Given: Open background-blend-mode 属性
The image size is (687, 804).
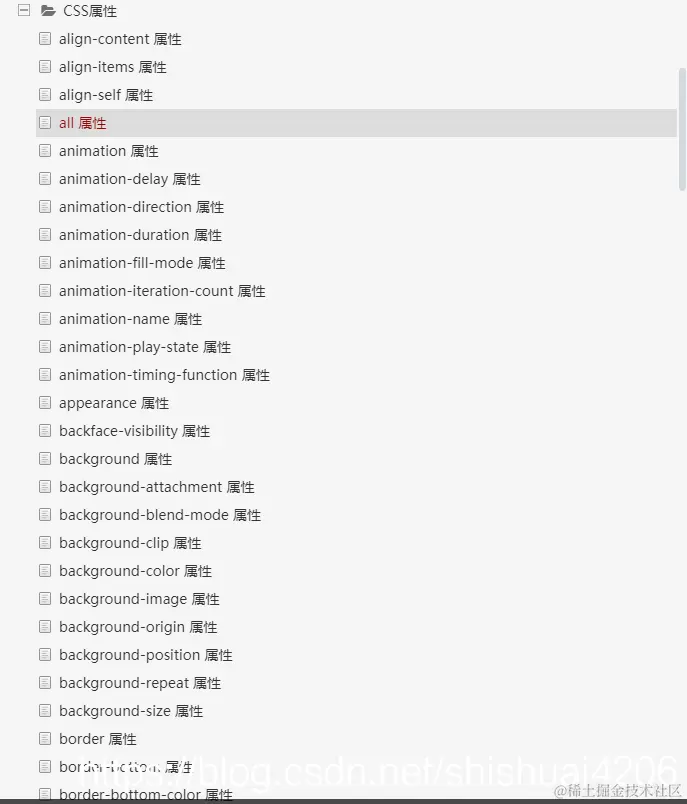Looking at the screenshot, I should 159,515.
